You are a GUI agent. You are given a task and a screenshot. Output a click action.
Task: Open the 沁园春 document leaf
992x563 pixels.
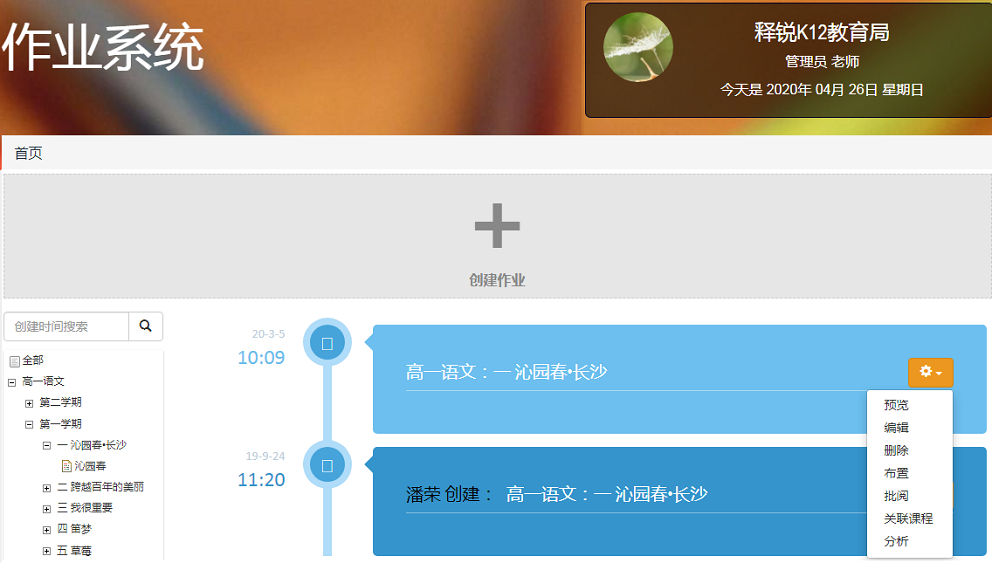(x=90, y=466)
